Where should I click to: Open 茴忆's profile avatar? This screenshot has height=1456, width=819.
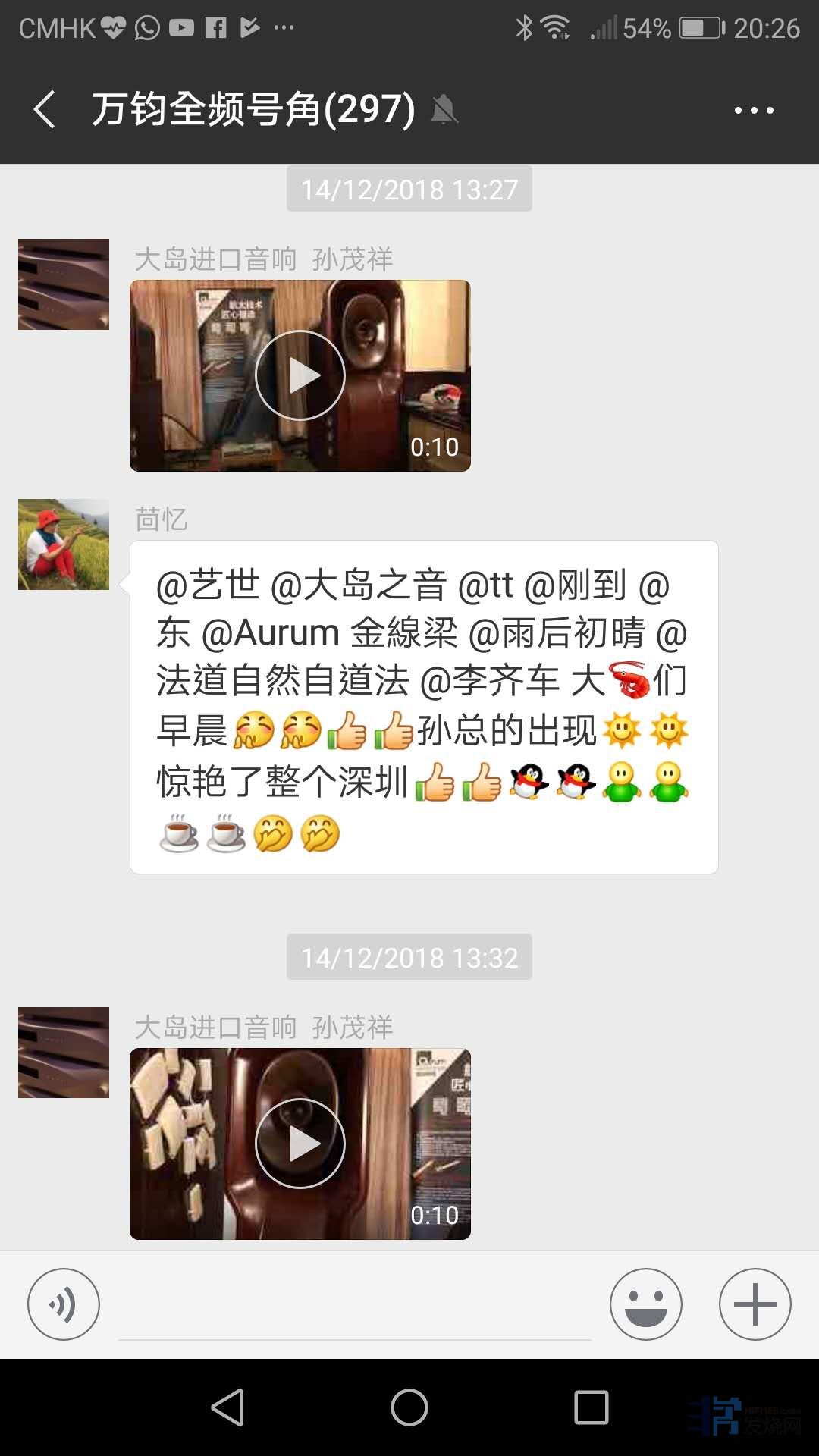(64, 544)
